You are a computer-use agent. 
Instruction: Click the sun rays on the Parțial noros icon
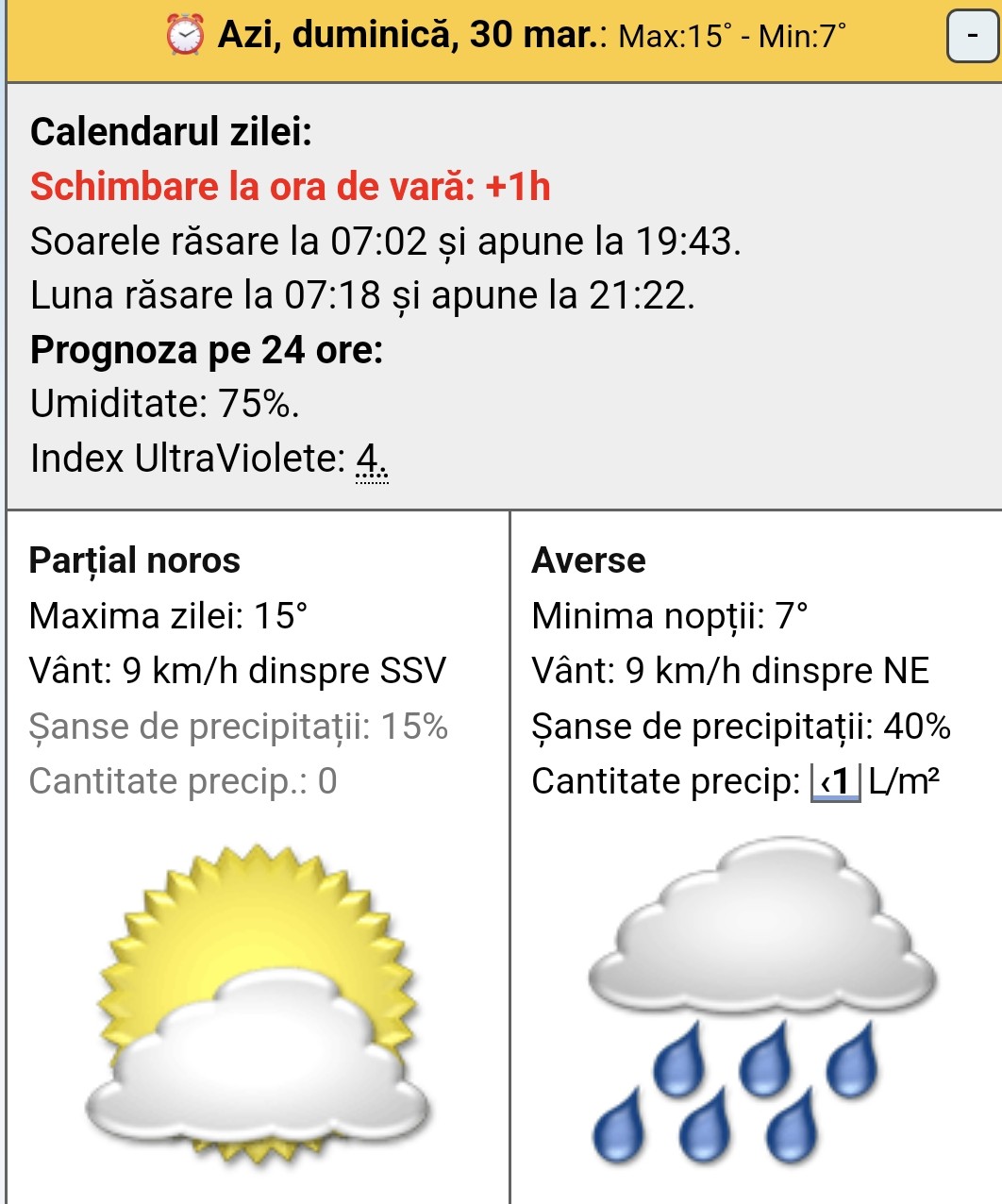[x=255, y=878]
